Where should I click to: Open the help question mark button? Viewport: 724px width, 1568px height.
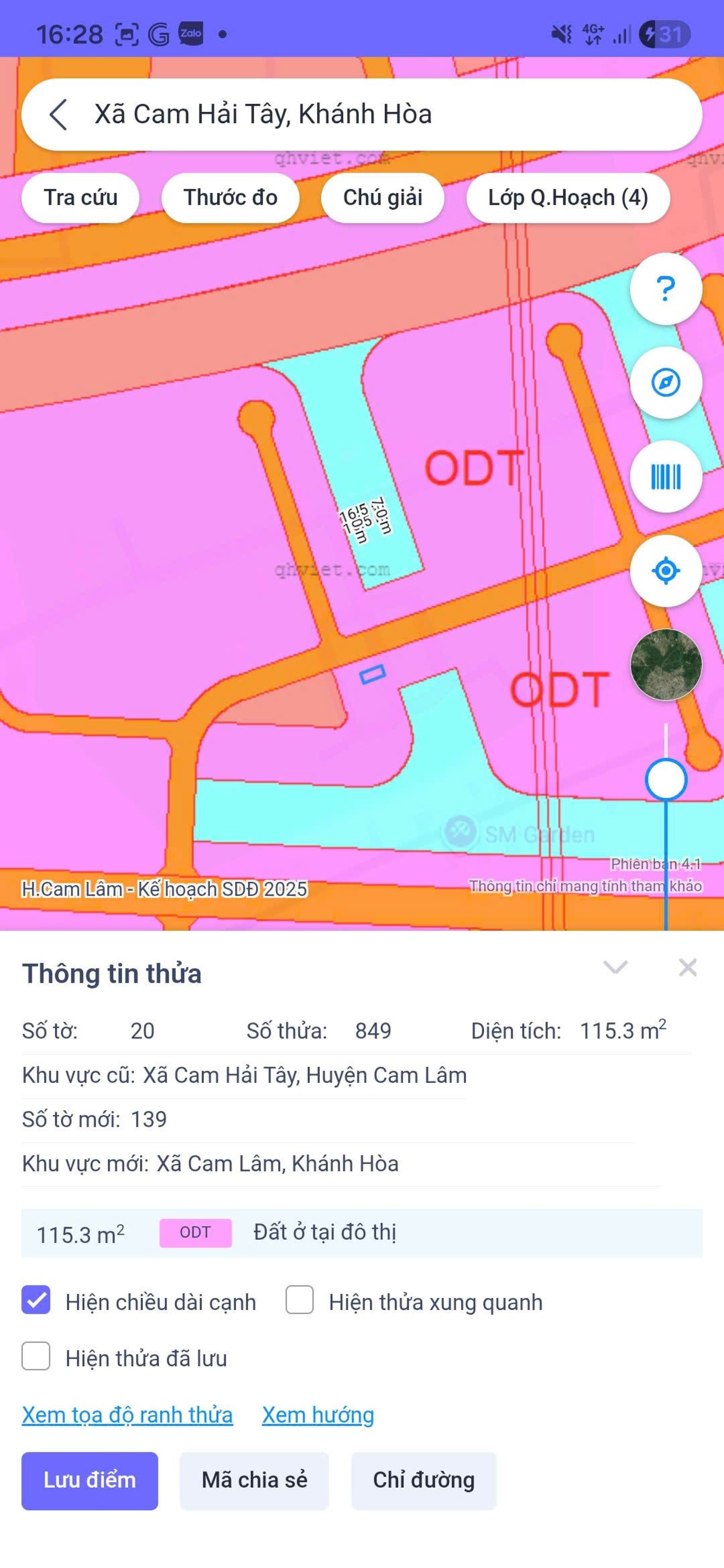click(666, 288)
